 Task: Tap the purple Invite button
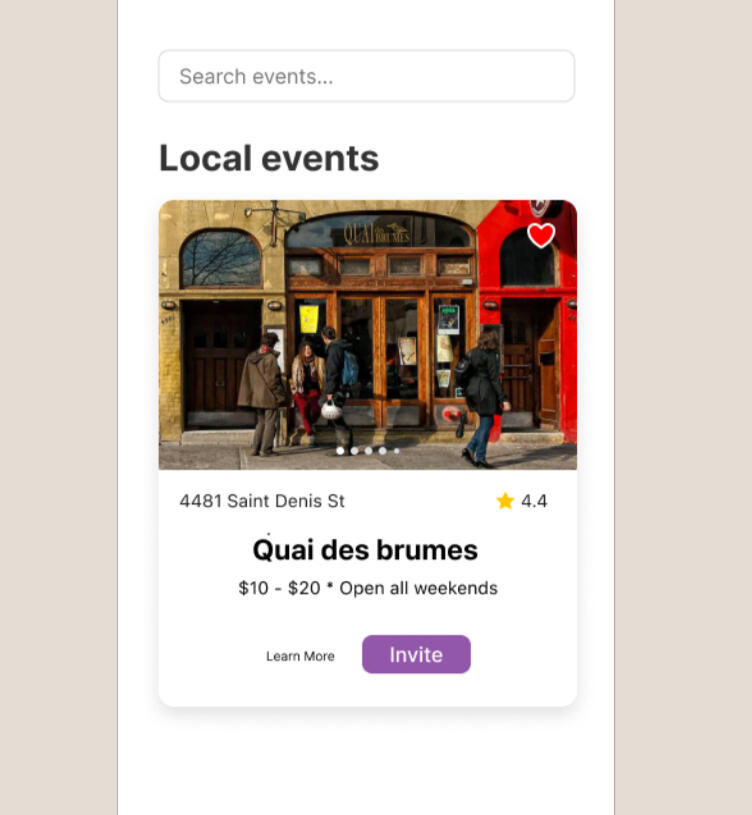coord(416,654)
